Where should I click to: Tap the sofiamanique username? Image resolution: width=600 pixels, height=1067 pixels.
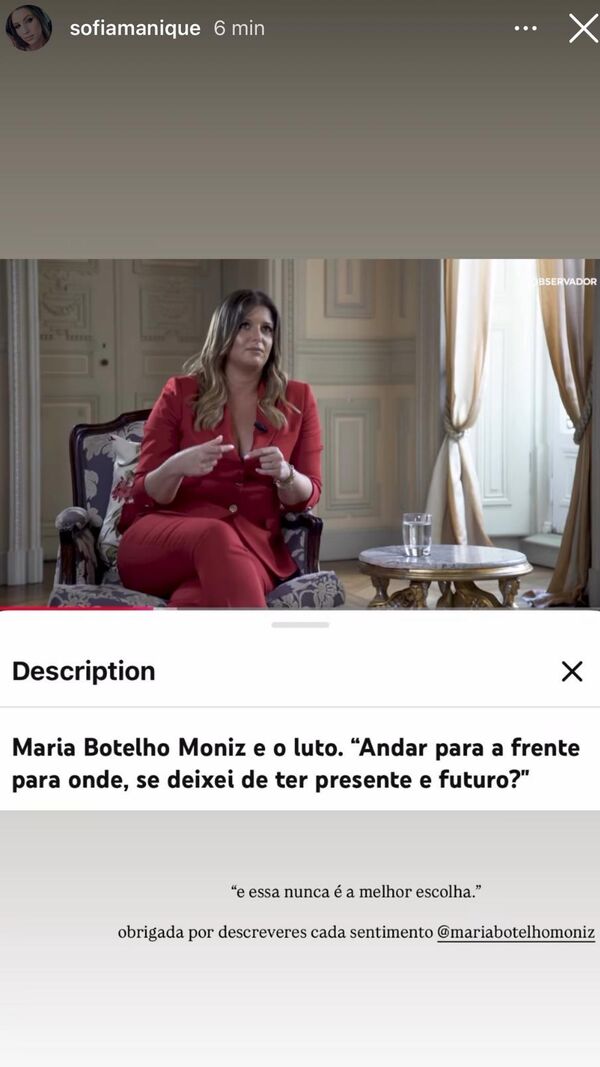(135, 28)
